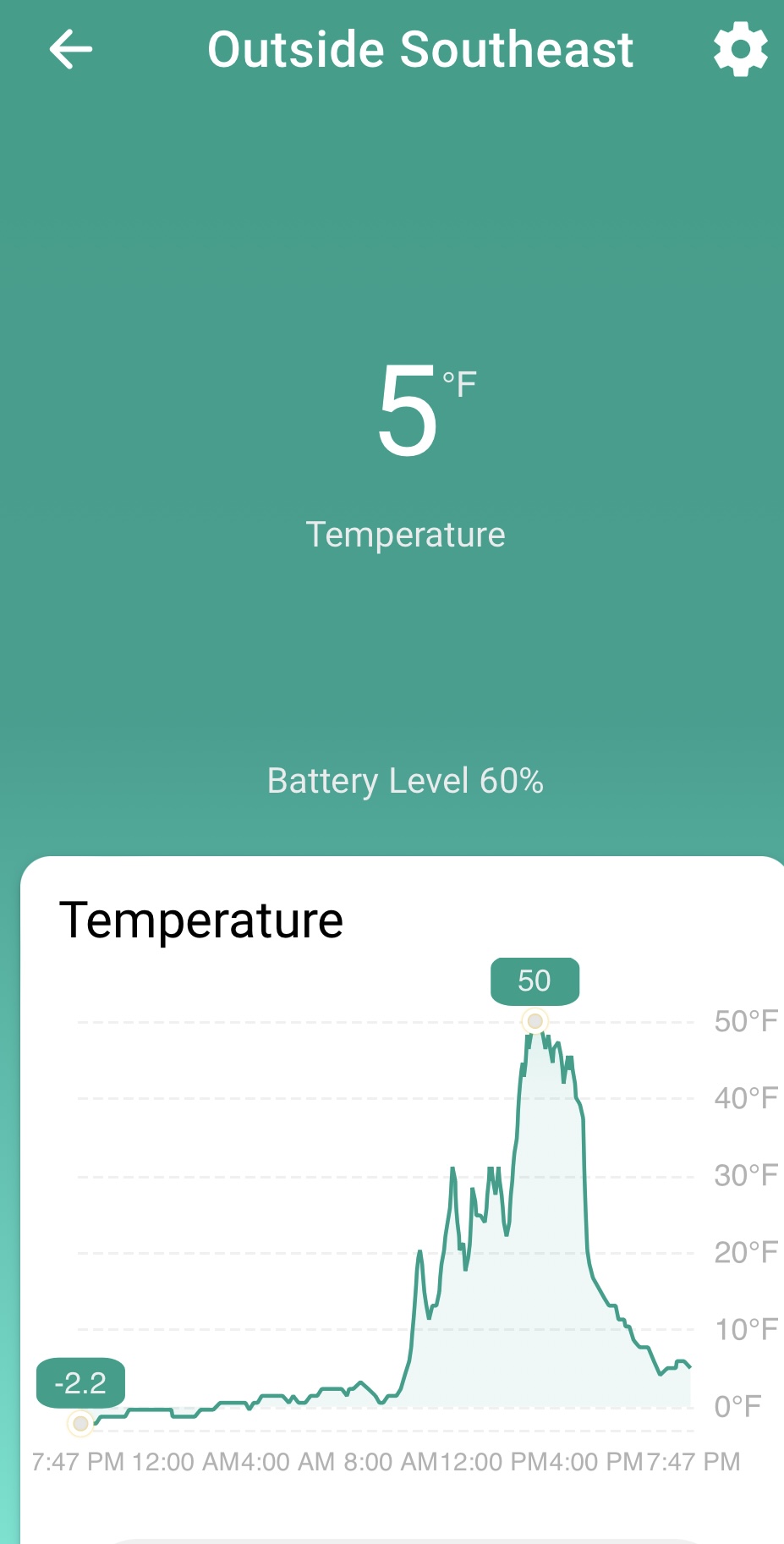Viewport: 784px width, 1544px height.
Task: Go back using the arrow icon
Action: tap(71, 49)
